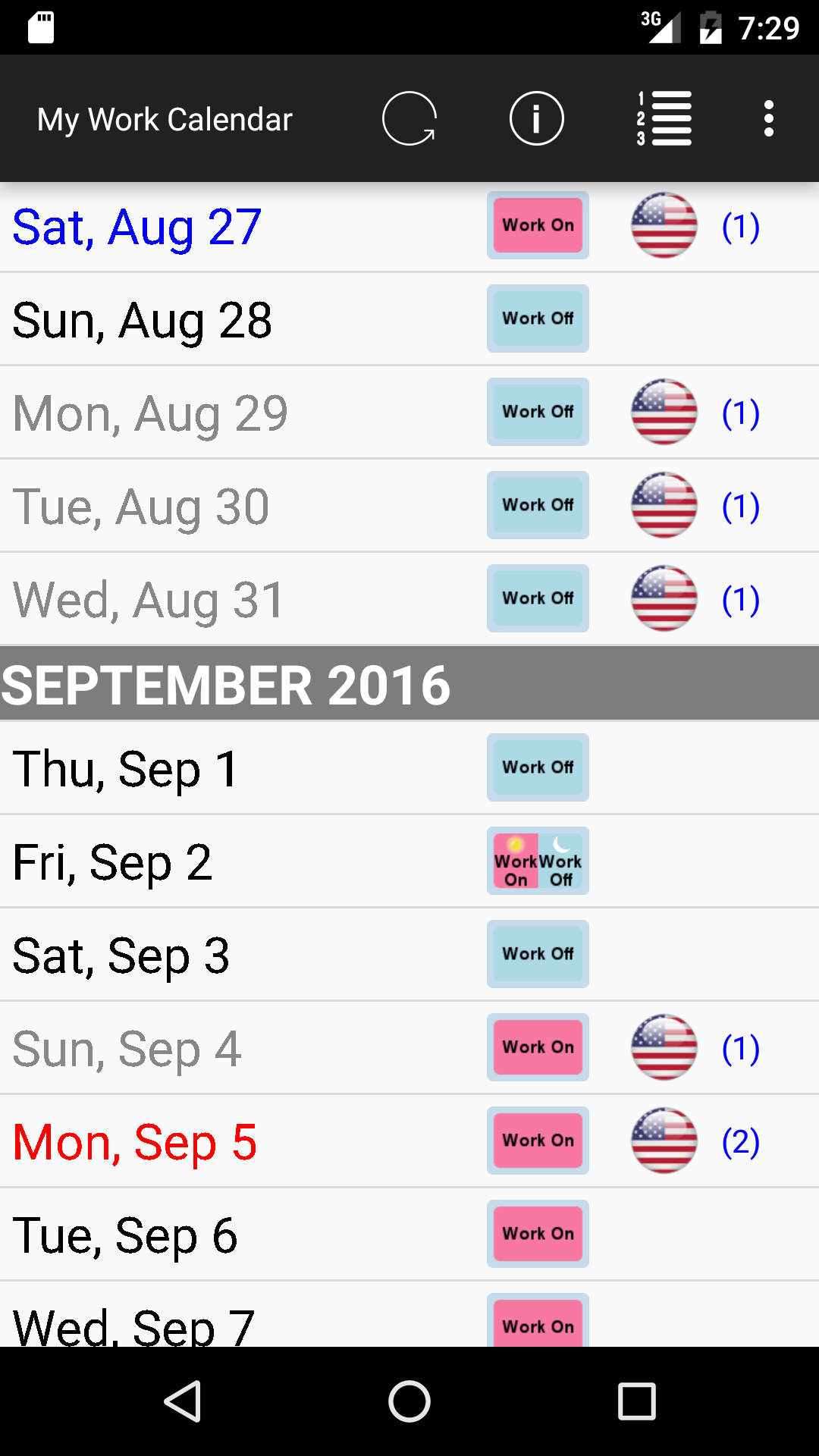This screenshot has height=1456, width=819.
Task: Tap the refresh icon in the app bar
Action: point(409,118)
